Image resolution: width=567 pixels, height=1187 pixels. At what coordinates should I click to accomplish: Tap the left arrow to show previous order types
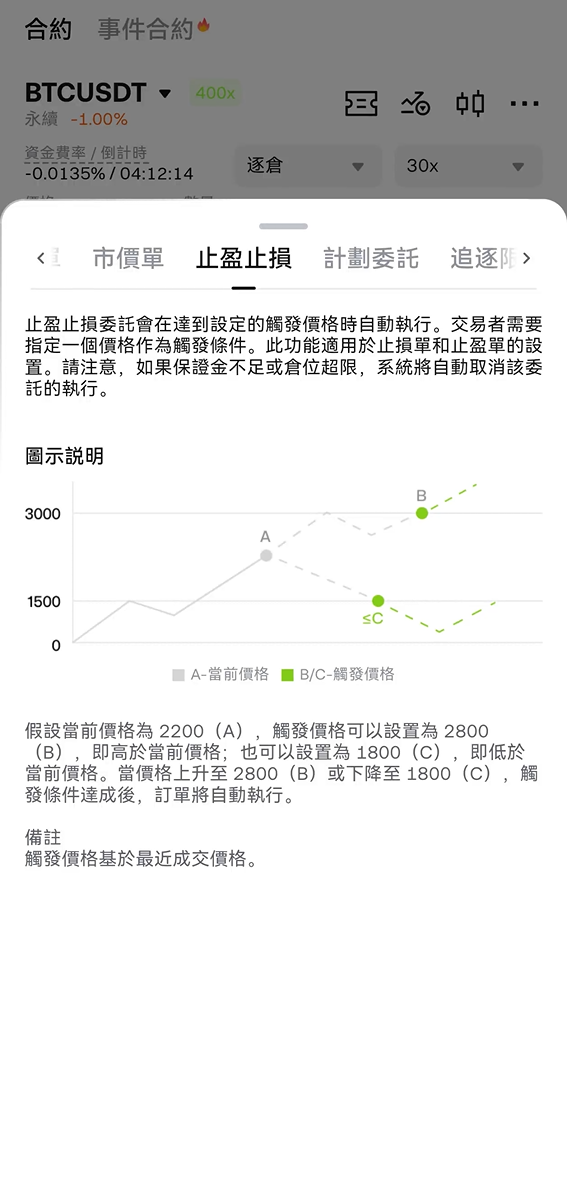pos(41,258)
